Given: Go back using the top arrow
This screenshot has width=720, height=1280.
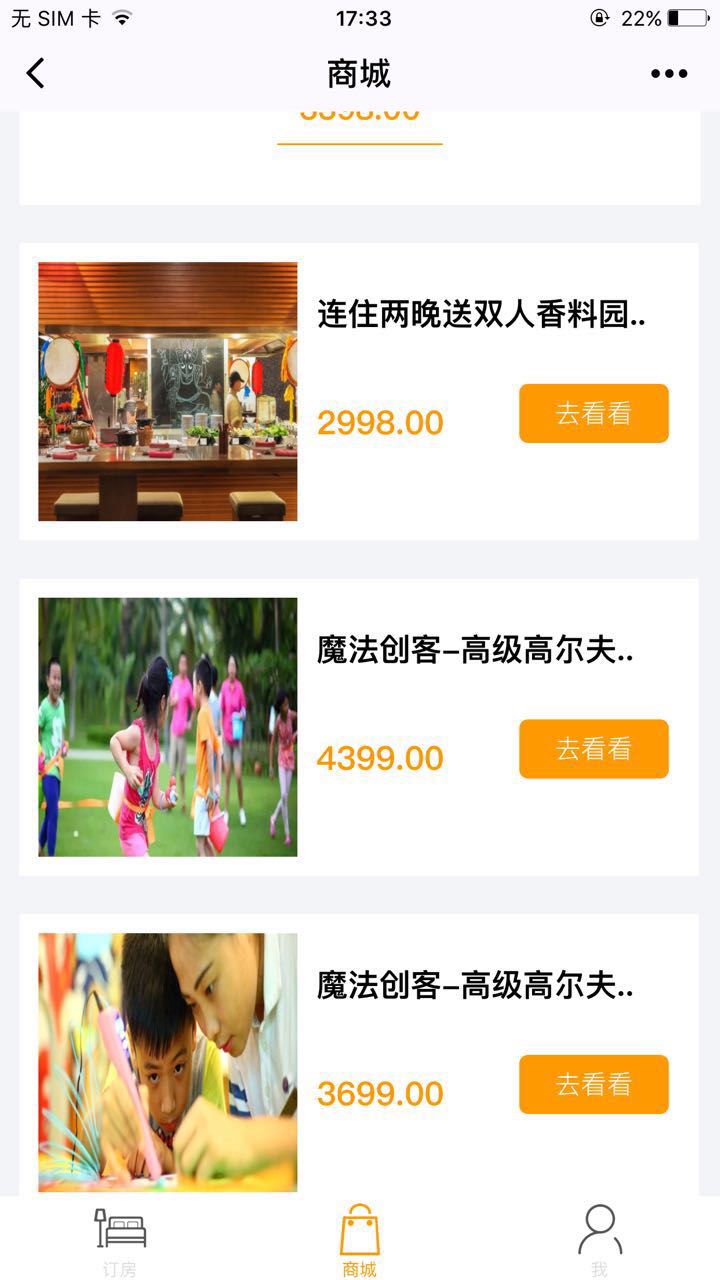Looking at the screenshot, I should coord(36,73).
